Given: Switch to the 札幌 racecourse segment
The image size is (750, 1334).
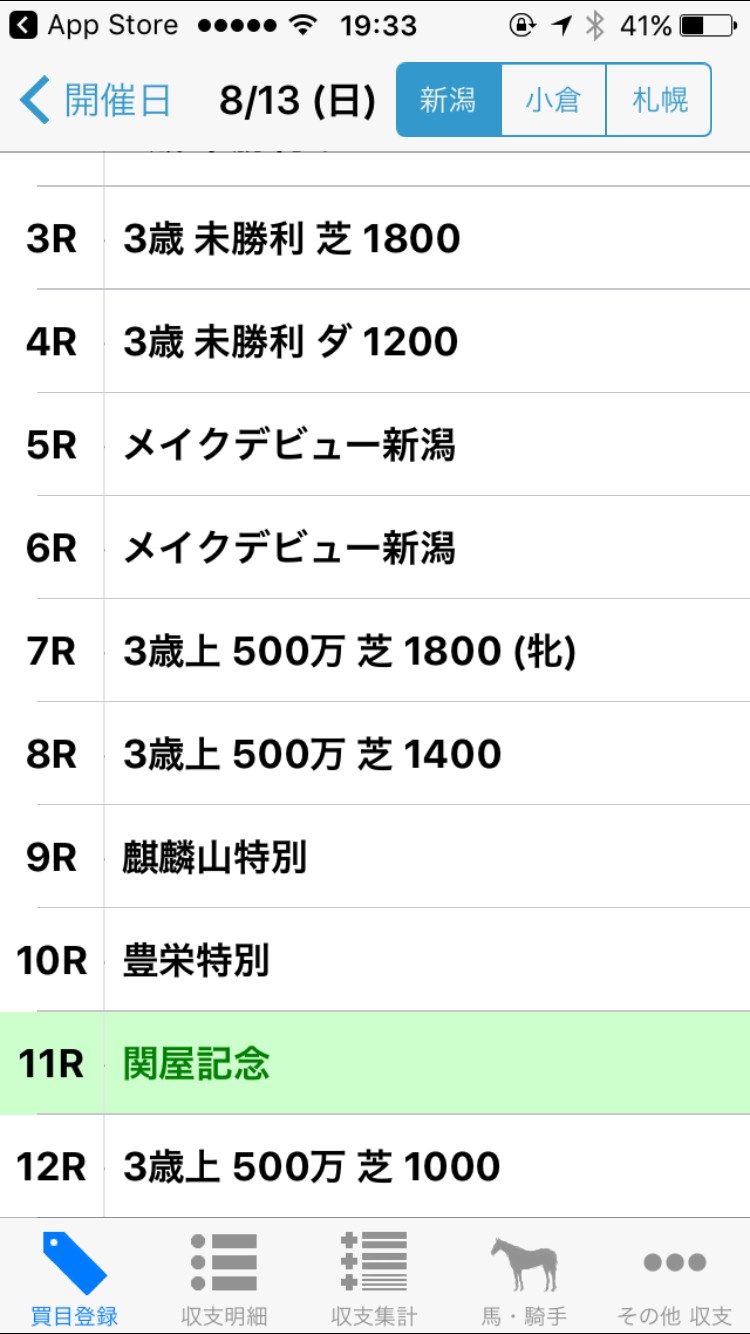Looking at the screenshot, I should [659, 100].
